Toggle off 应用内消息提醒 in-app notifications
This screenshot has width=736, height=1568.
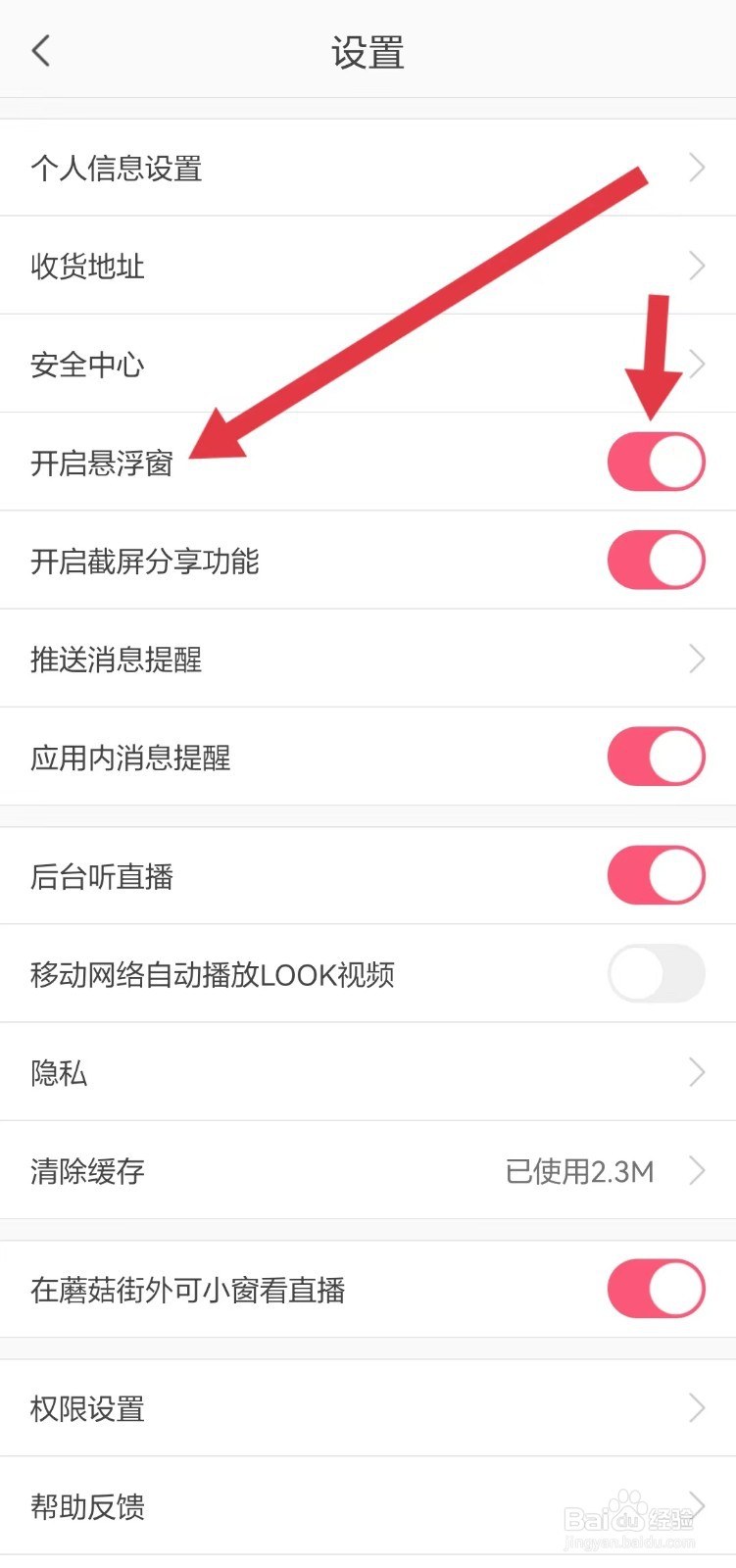point(655,756)
